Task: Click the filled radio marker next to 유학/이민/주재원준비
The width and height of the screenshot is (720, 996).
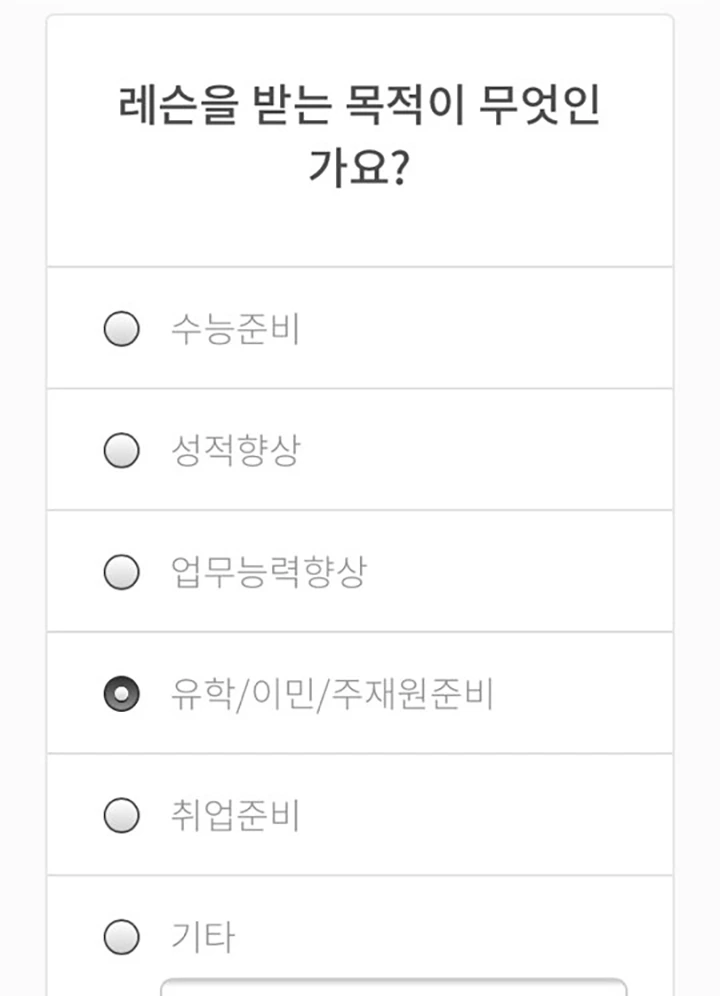Action: [121, 692]
